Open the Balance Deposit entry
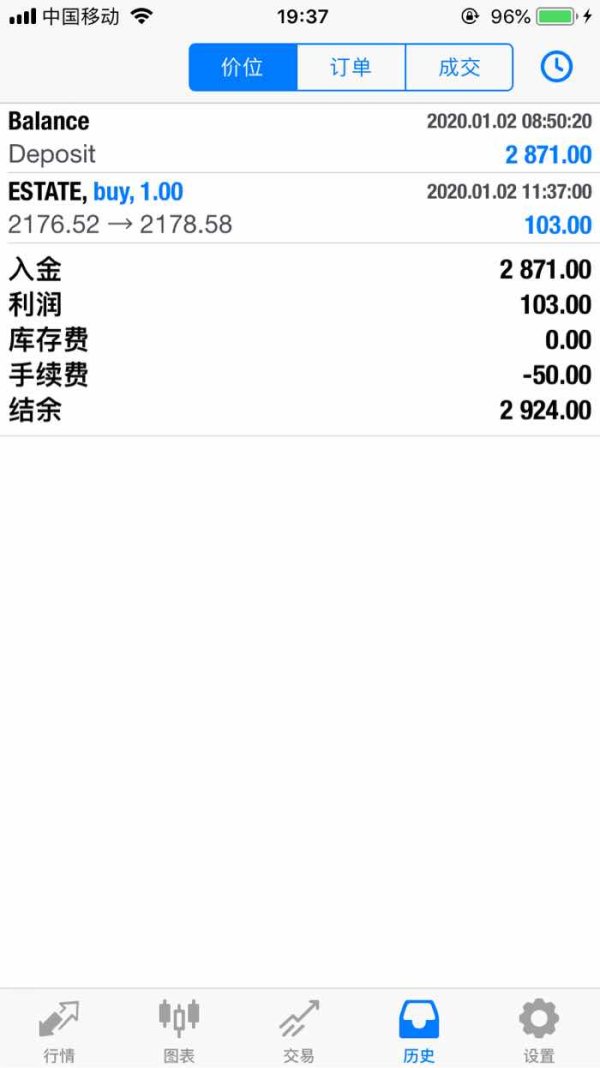The image size is (600, 1068). [x=300, y=138]
